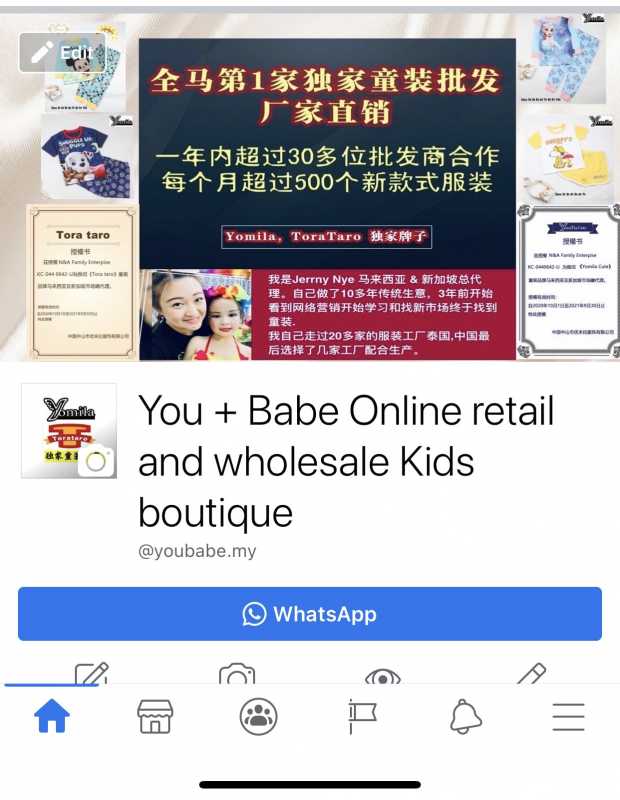The width and height of the screenshot is (620, 800).
Task: Tap the edit page pencil icon
Action: (530, 675)
